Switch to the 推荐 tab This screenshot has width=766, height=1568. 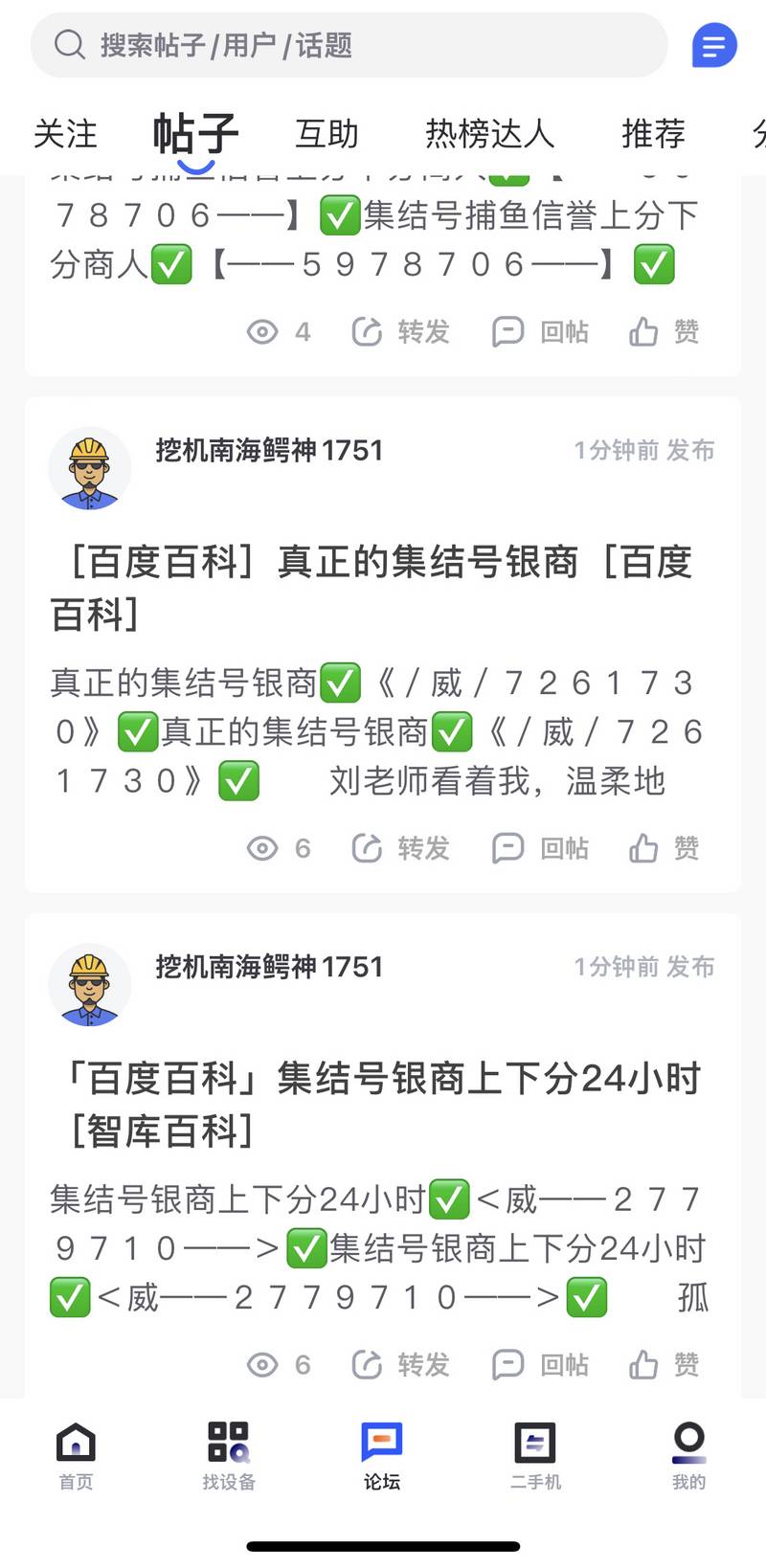click(x=653, y=134)
